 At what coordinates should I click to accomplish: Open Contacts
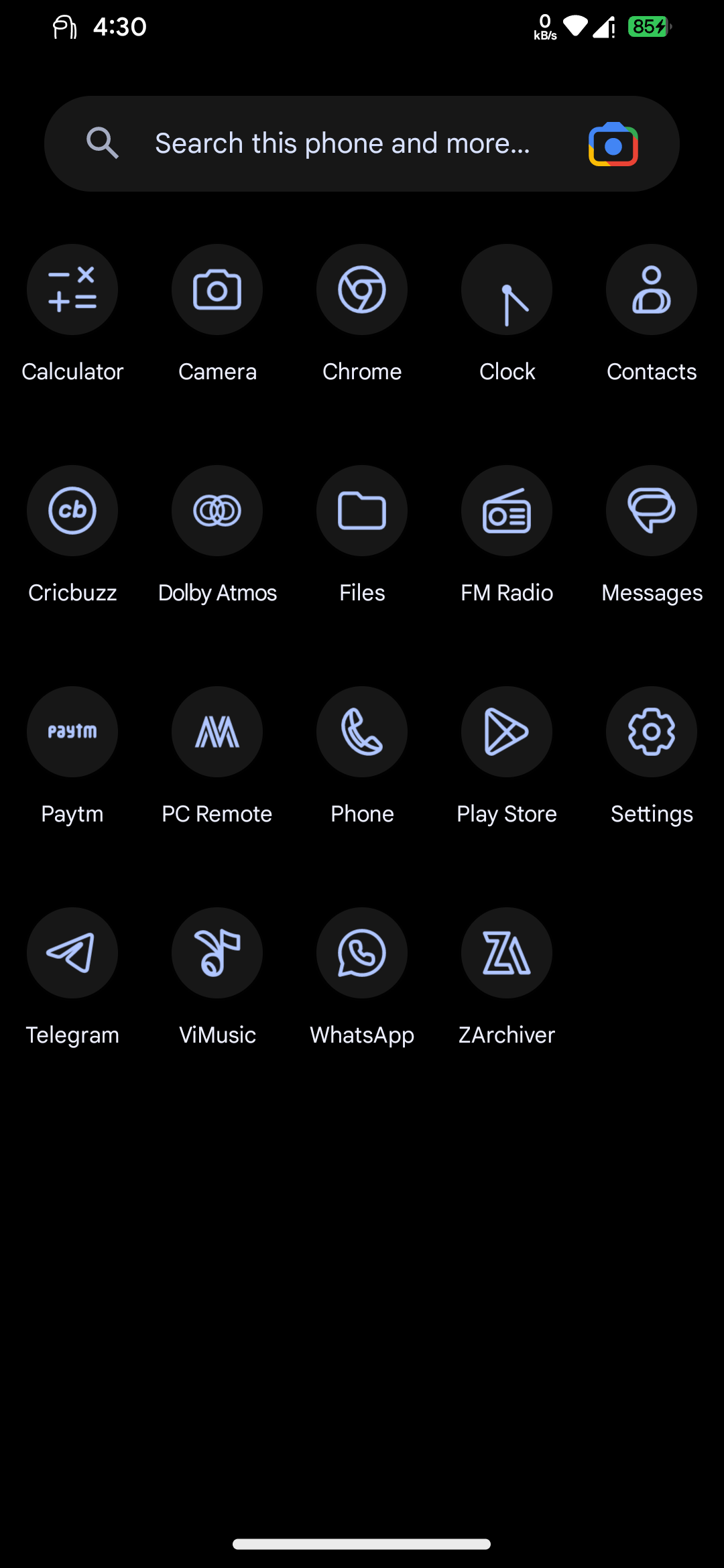tap(652, 290)
